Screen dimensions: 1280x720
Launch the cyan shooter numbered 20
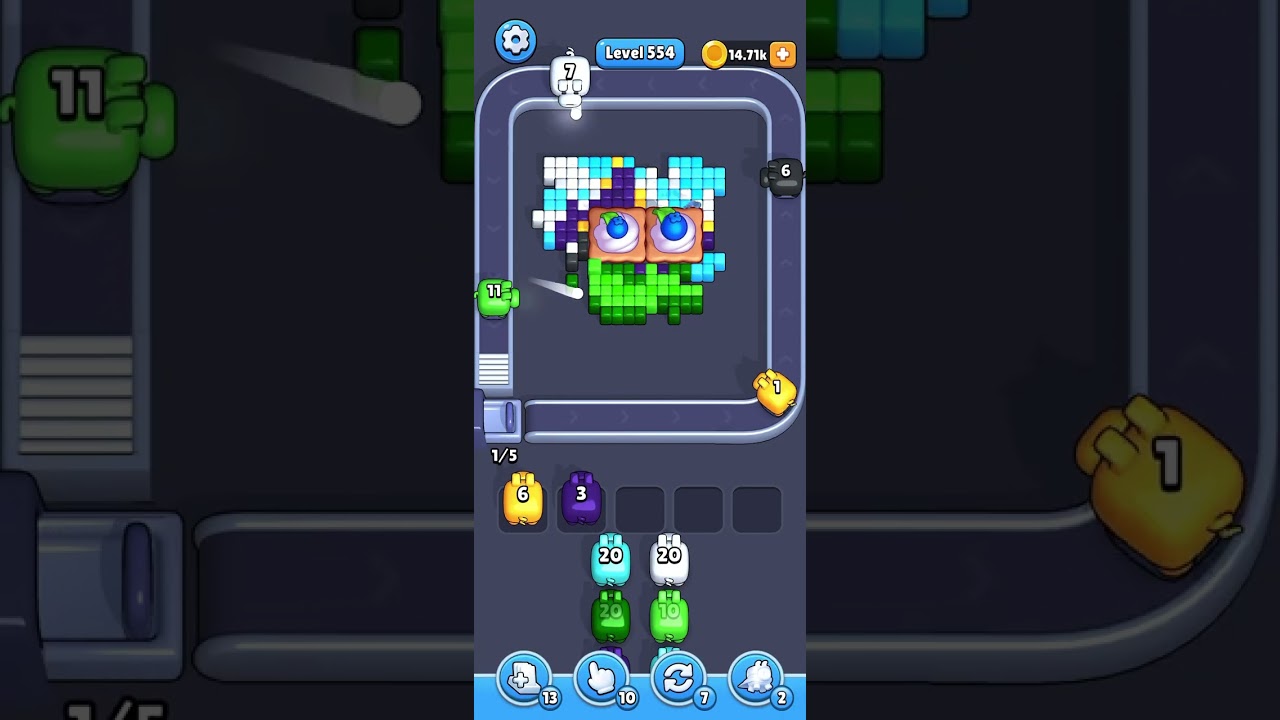(610, 560)
